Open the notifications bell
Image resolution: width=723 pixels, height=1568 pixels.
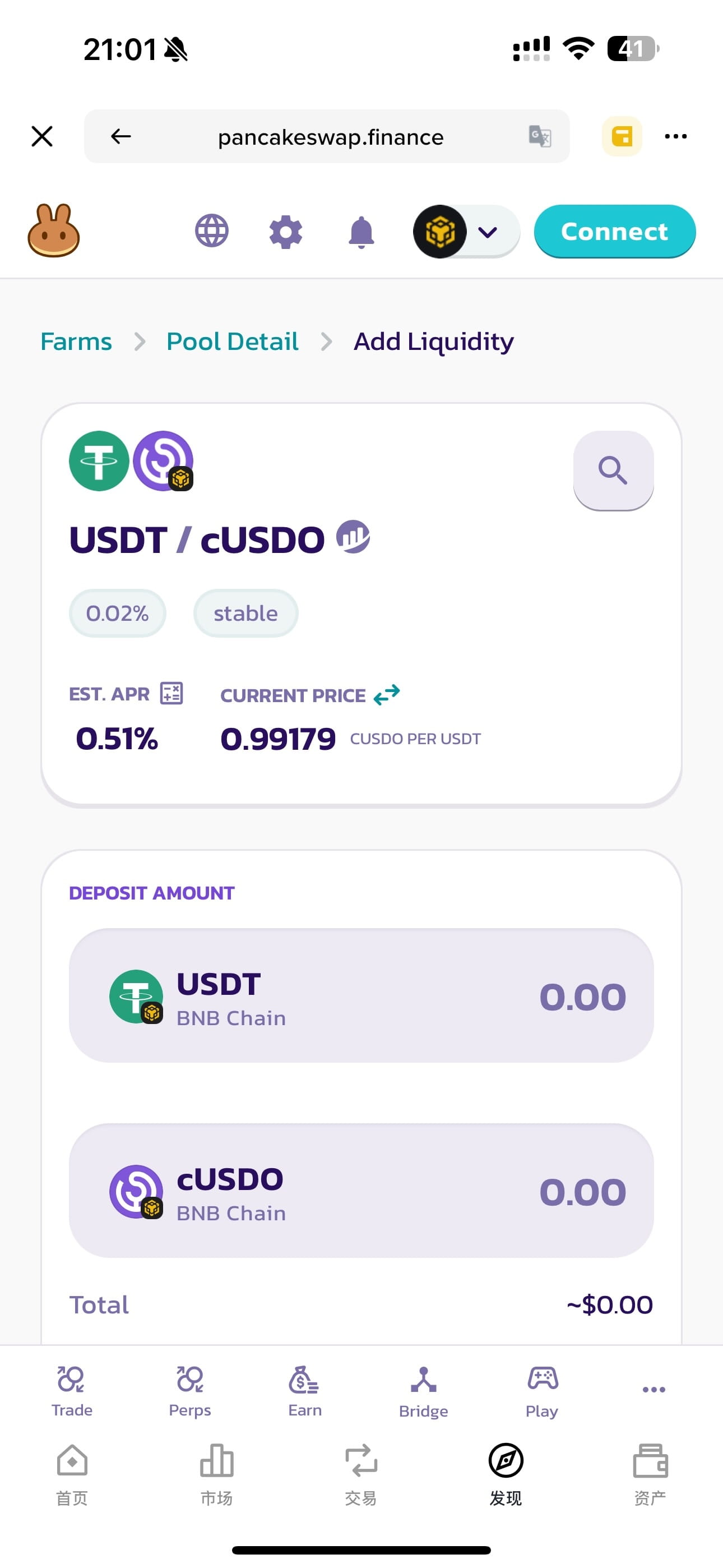pos(361,232)
